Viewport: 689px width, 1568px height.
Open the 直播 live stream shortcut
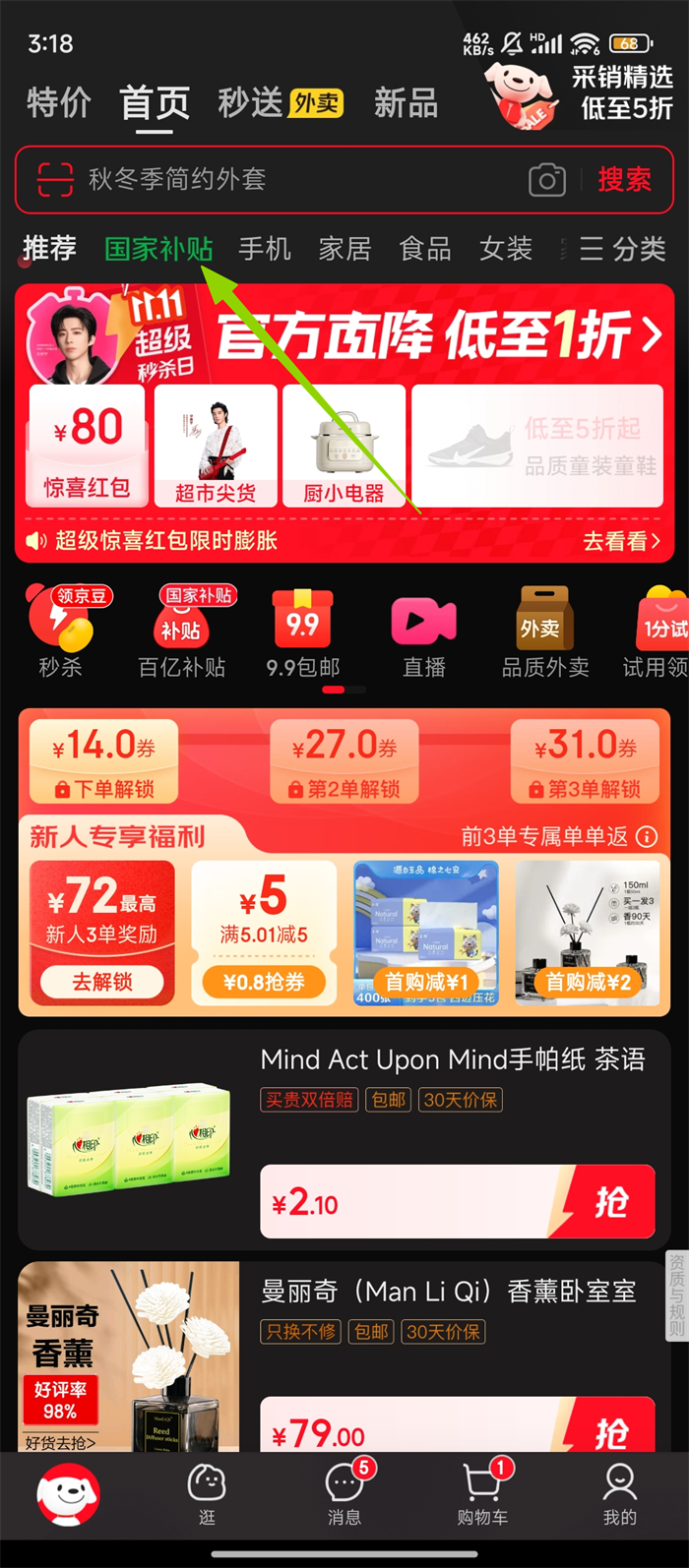(x=424, y=632)
